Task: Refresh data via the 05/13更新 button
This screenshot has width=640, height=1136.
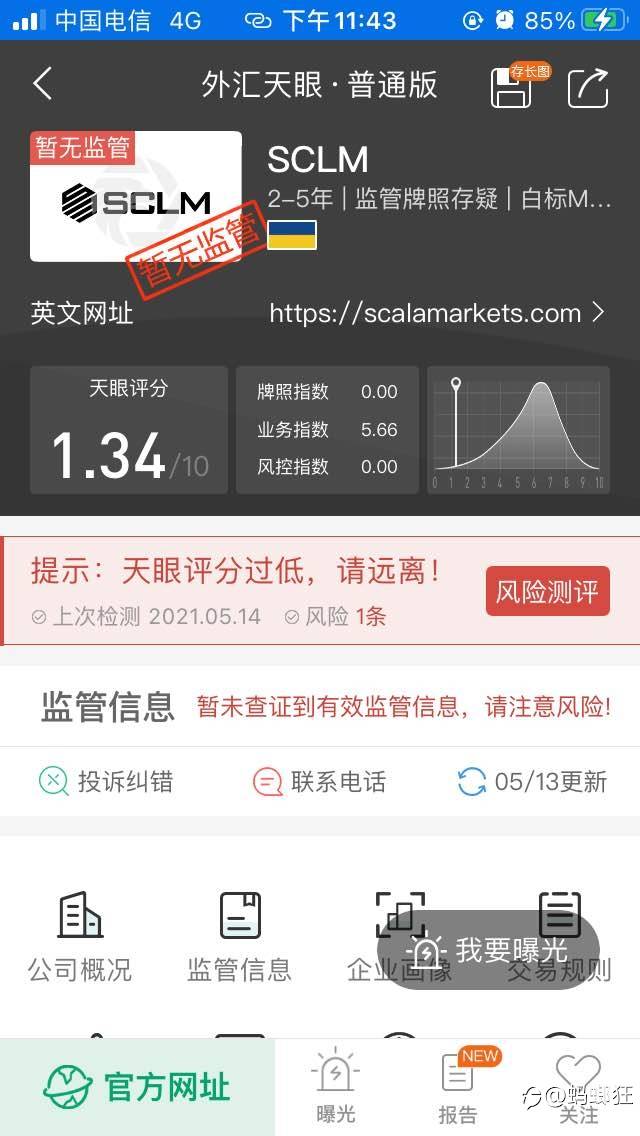Action: pyautogui.click(x=532, y=781)
